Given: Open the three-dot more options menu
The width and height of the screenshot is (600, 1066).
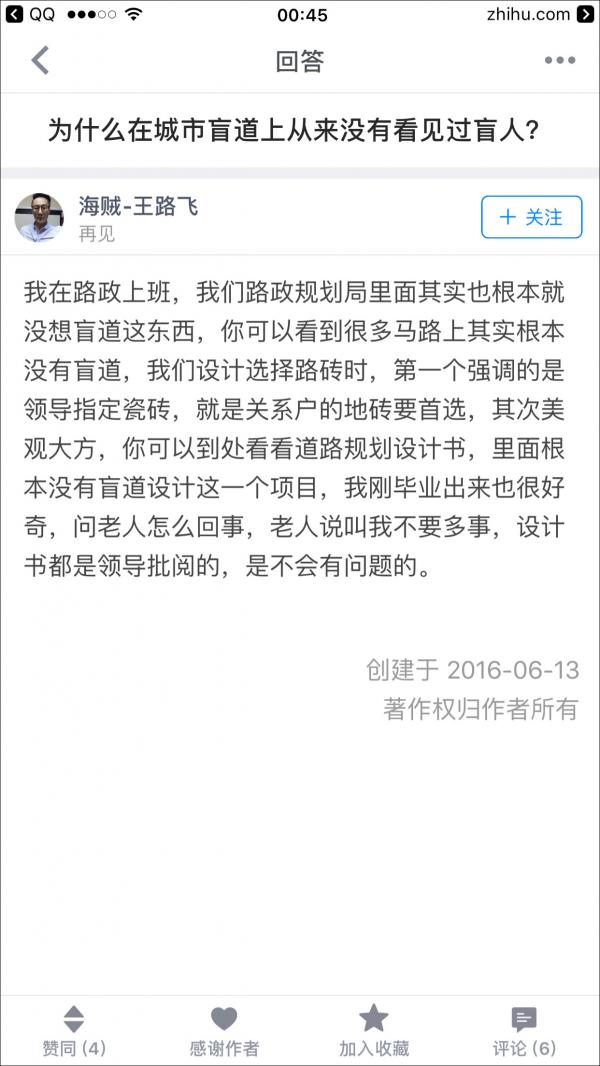Looking at the screenshot, I should [x=560, y=61].
